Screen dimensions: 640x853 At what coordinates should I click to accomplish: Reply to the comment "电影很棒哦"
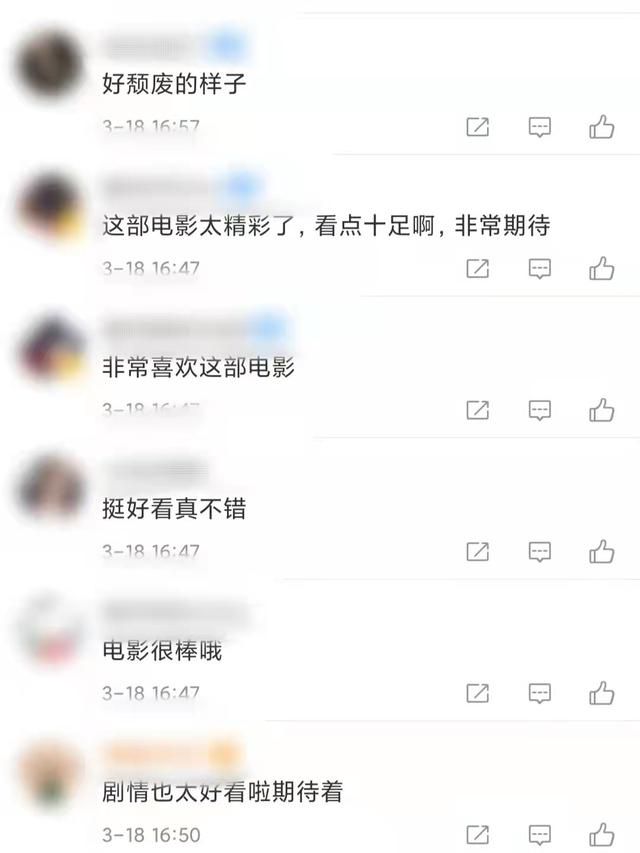pyautogui.click(x=540, y=693)
